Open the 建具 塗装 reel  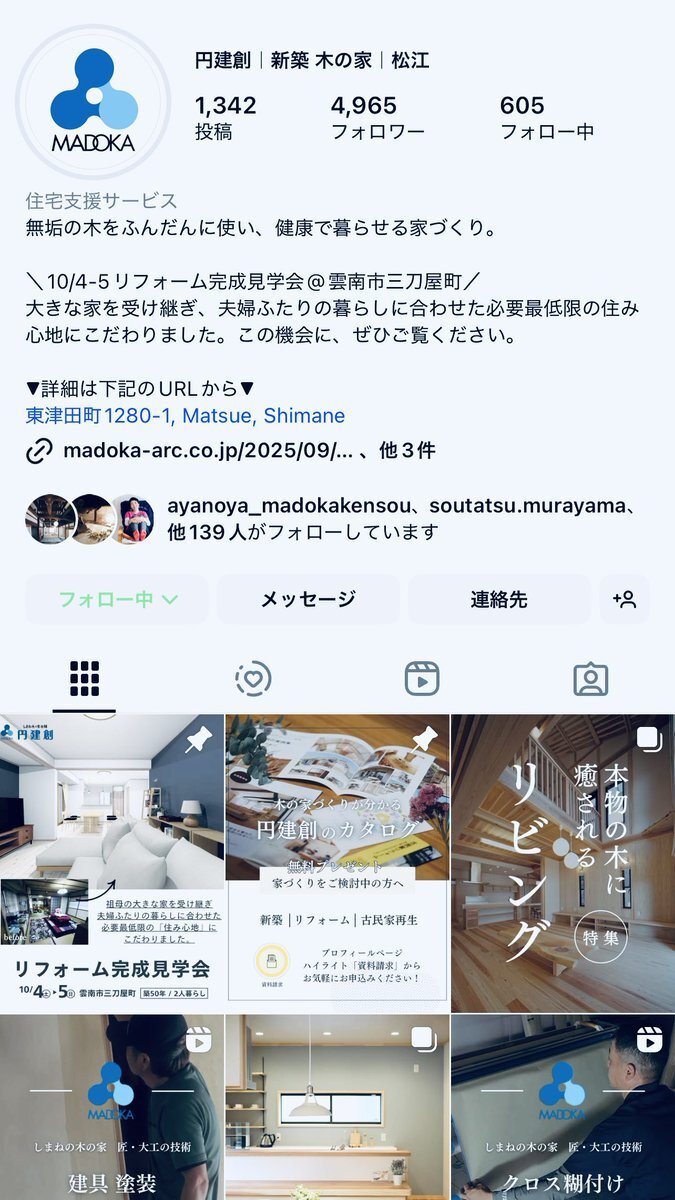(112, 1107)
